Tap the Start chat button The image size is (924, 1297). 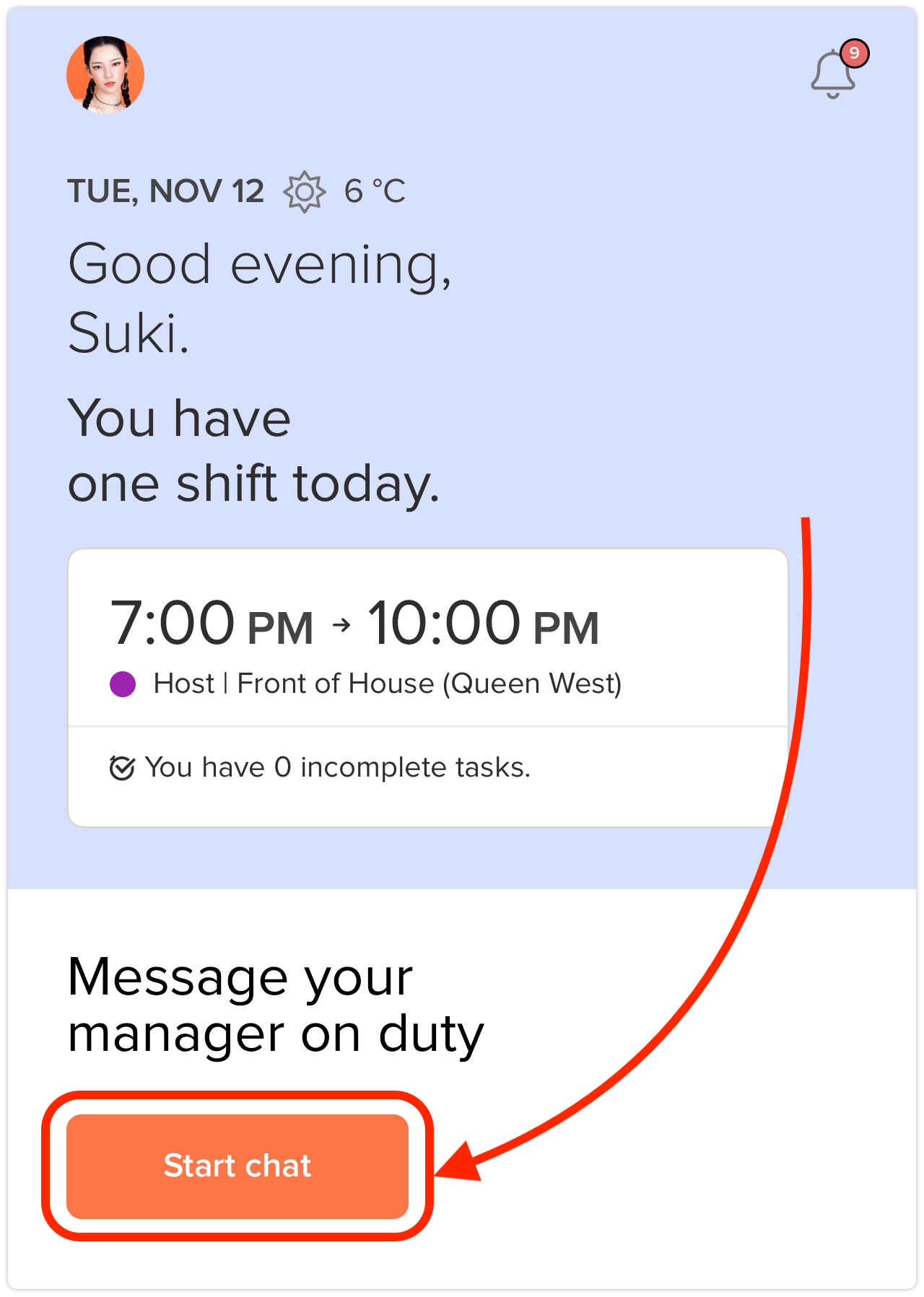click(237, 1166)
